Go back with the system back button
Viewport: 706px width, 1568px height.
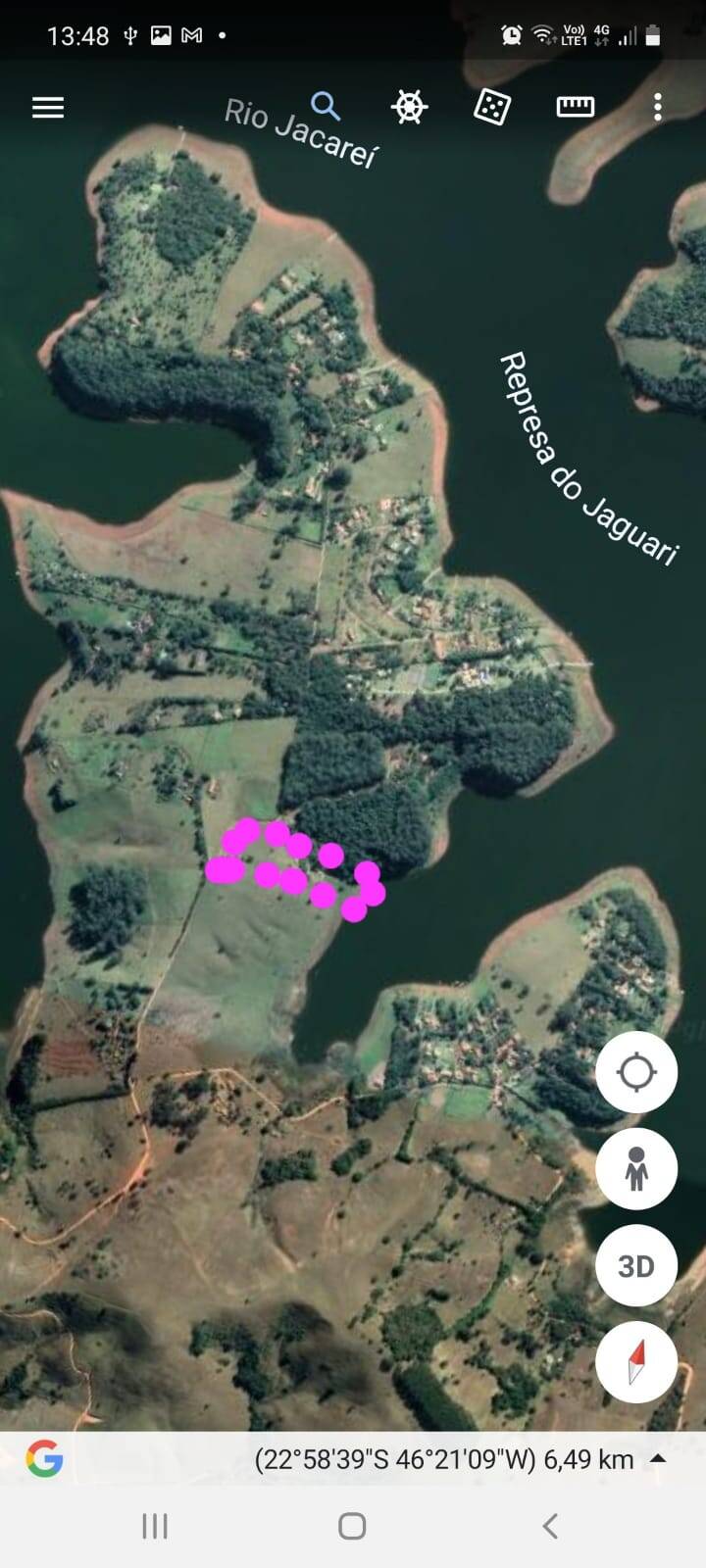pos(550,1526)
